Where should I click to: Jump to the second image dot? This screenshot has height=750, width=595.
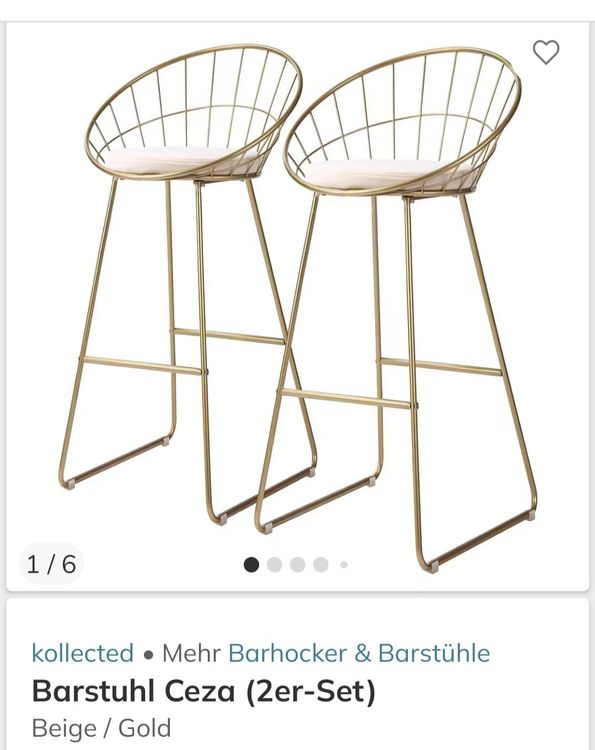click(275, 564)
